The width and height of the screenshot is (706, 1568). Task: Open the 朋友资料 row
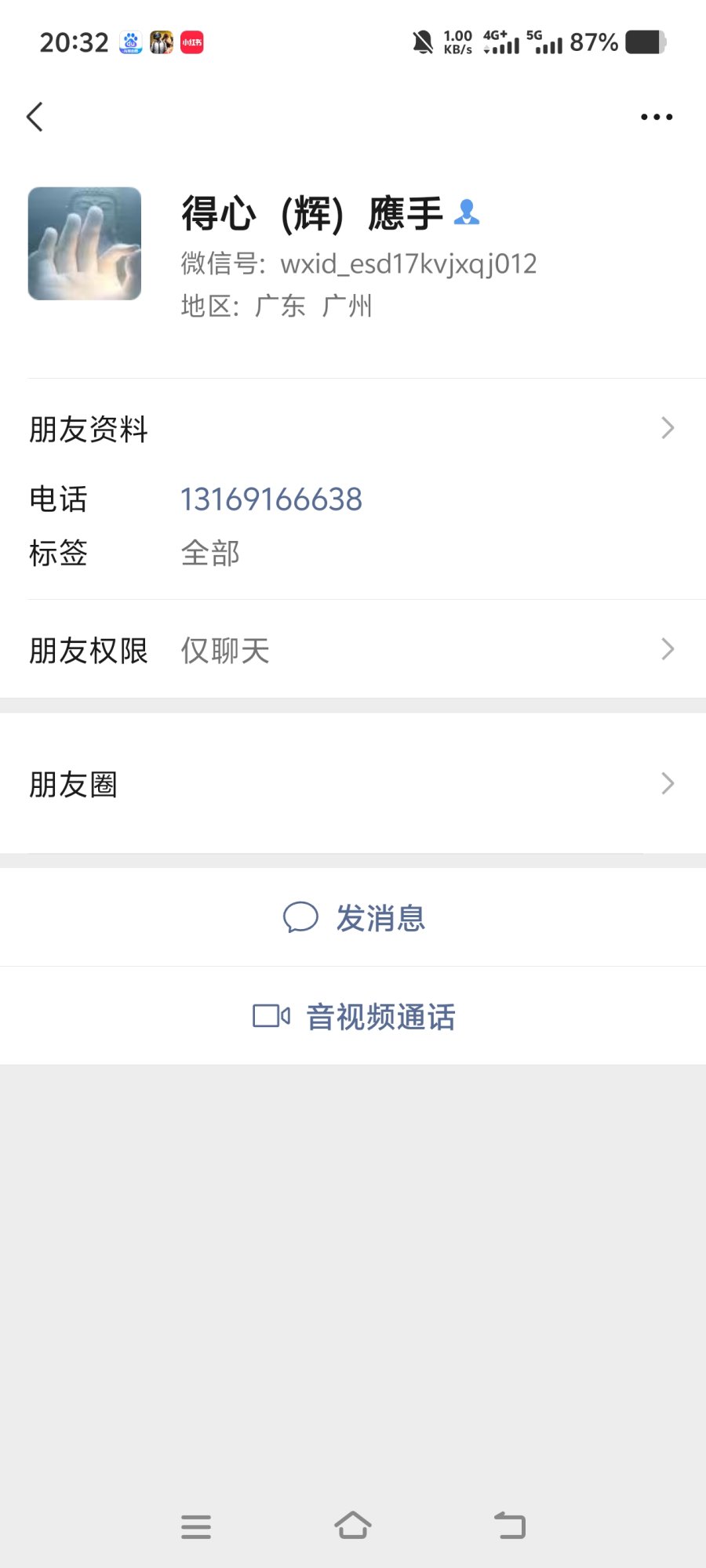pos(353,429)
